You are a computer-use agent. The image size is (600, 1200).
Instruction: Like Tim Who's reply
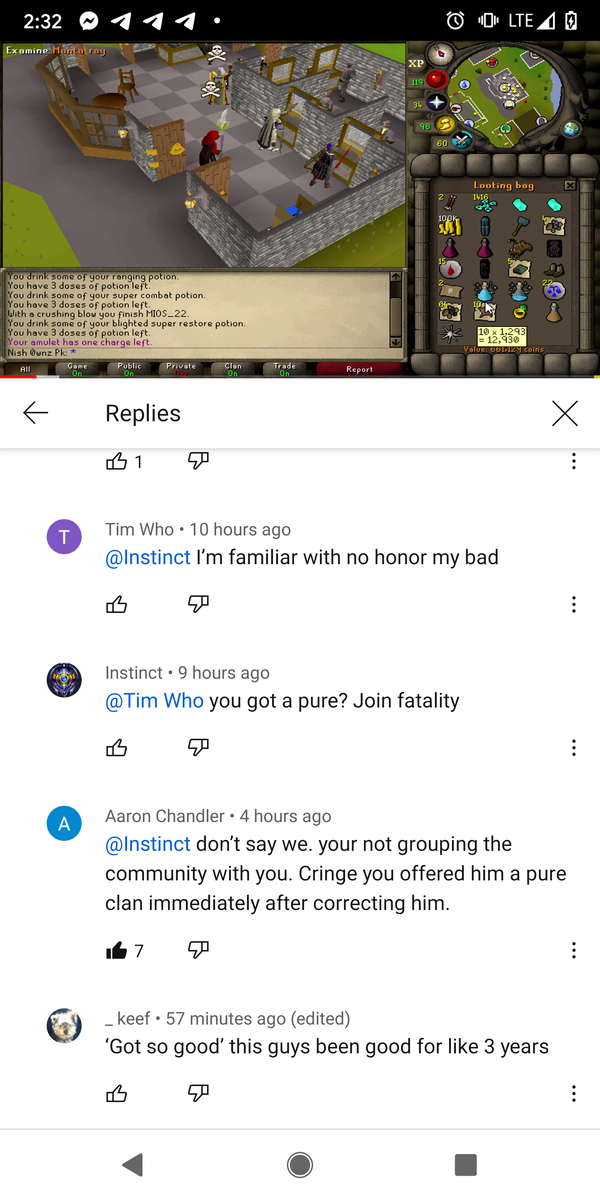pos(117,604)
